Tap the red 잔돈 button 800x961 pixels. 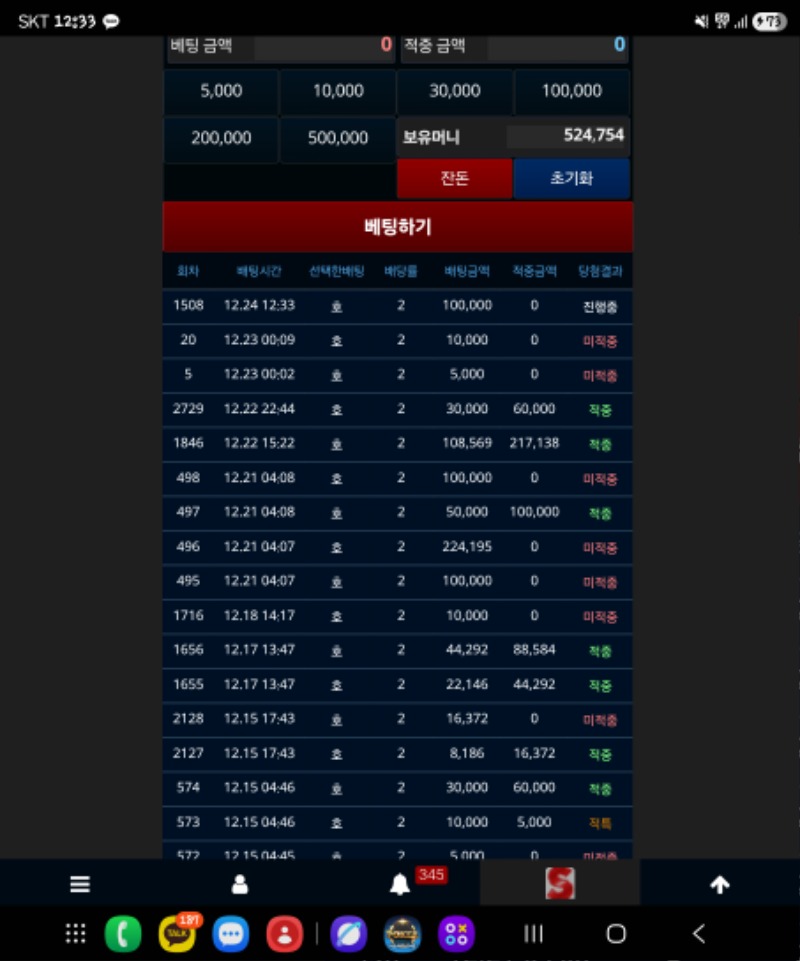click(x=455, y=179)
